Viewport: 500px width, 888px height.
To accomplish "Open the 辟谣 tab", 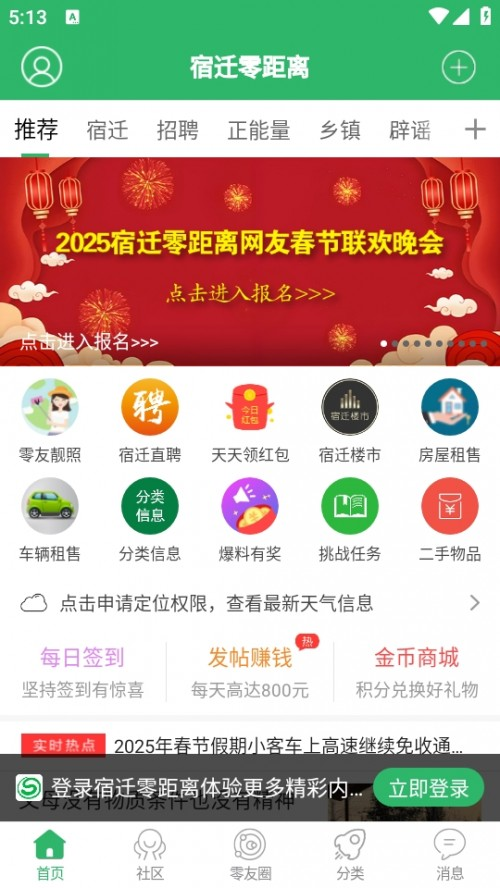I will [x=410, y=130].
